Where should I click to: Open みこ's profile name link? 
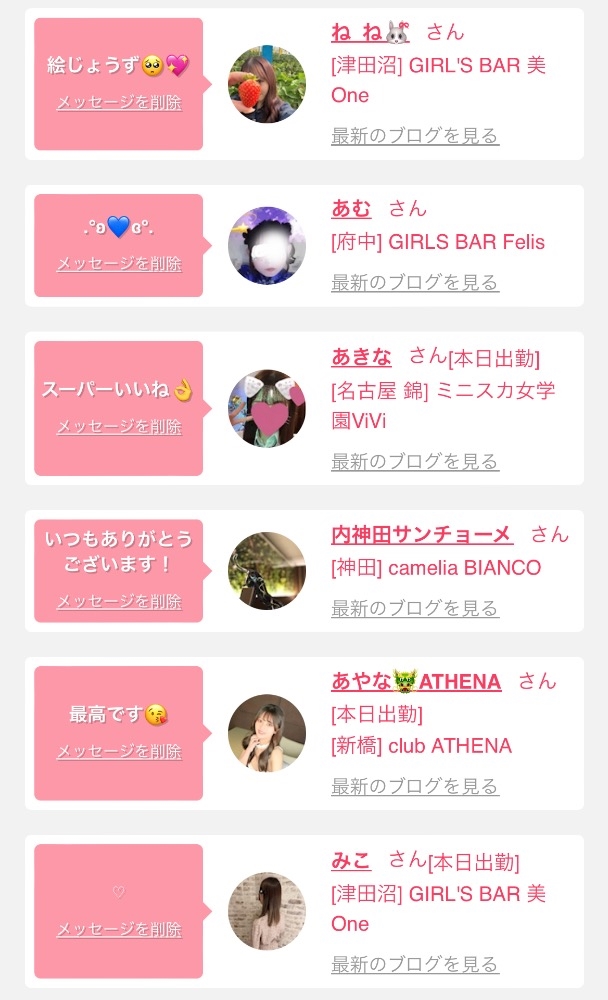click(x=351, y=860)
